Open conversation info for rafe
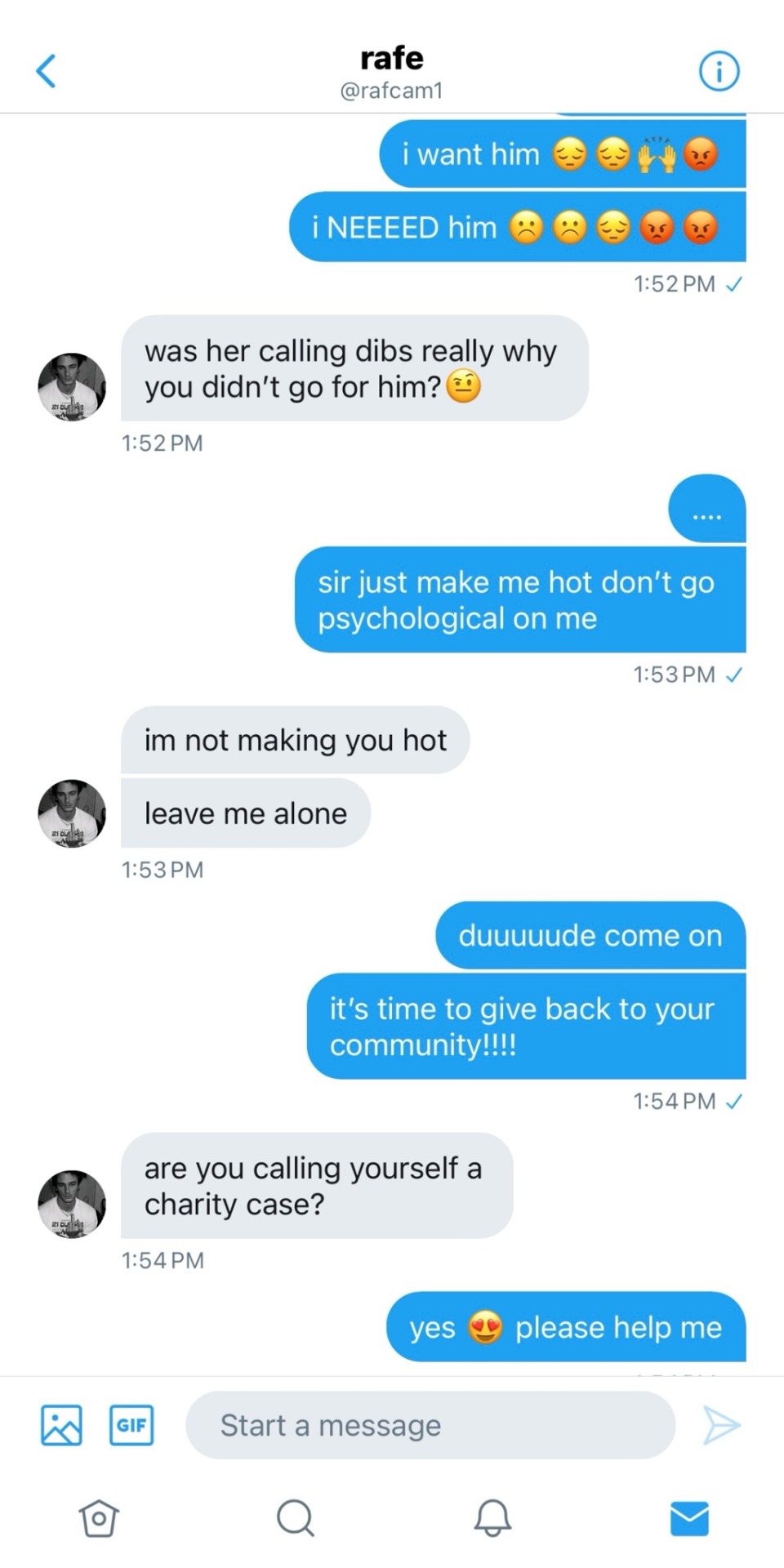The image size is (784, 1568). [719, 71]
